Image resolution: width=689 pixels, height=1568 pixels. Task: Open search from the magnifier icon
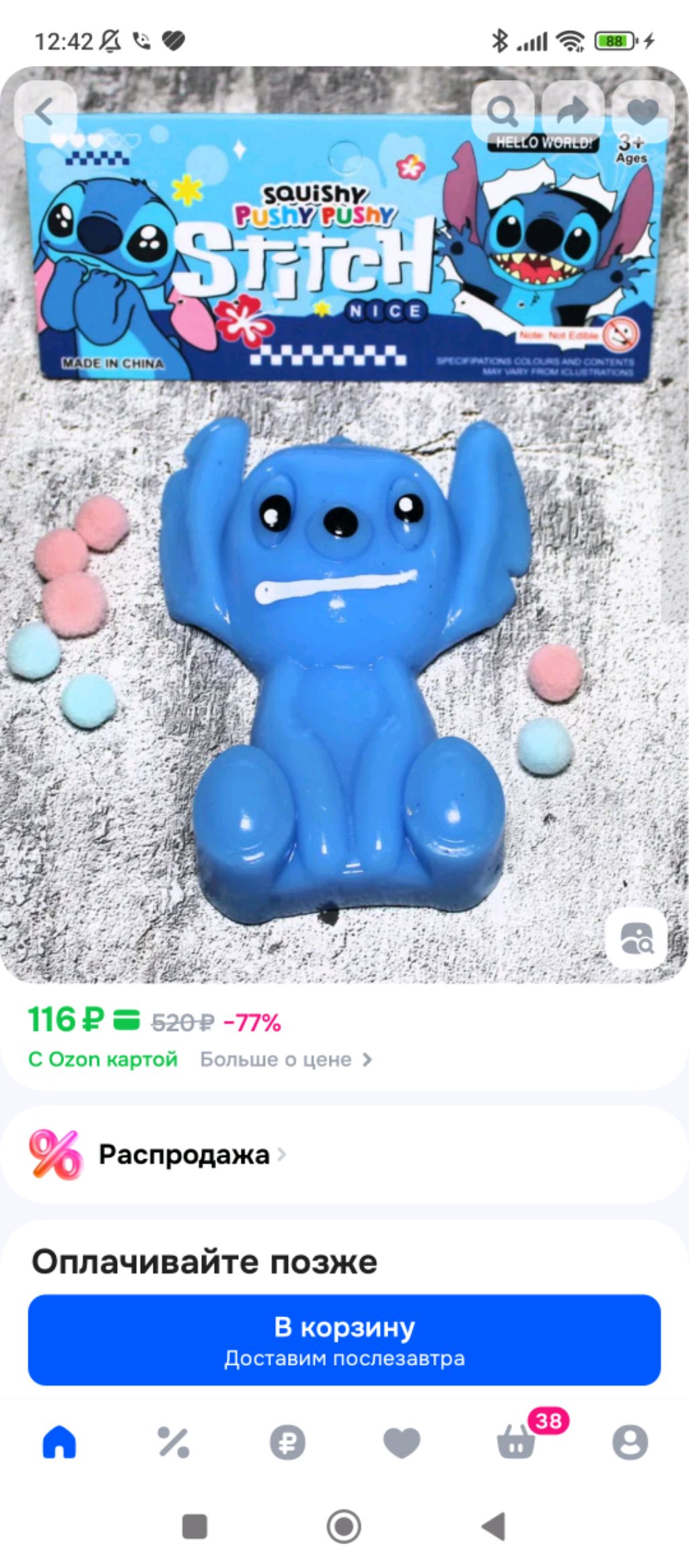(503, 112)
